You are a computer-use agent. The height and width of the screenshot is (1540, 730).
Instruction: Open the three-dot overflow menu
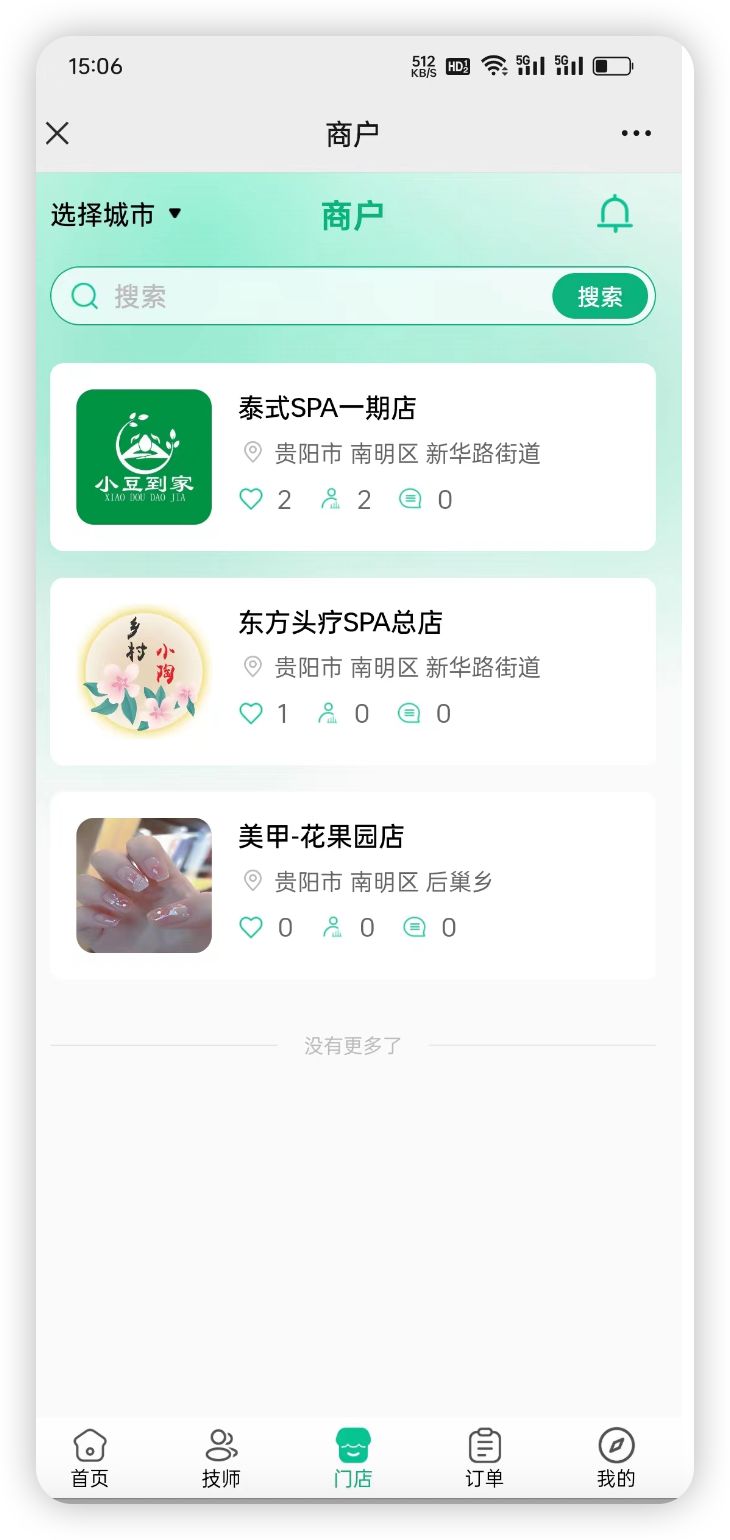click(635, 133)
